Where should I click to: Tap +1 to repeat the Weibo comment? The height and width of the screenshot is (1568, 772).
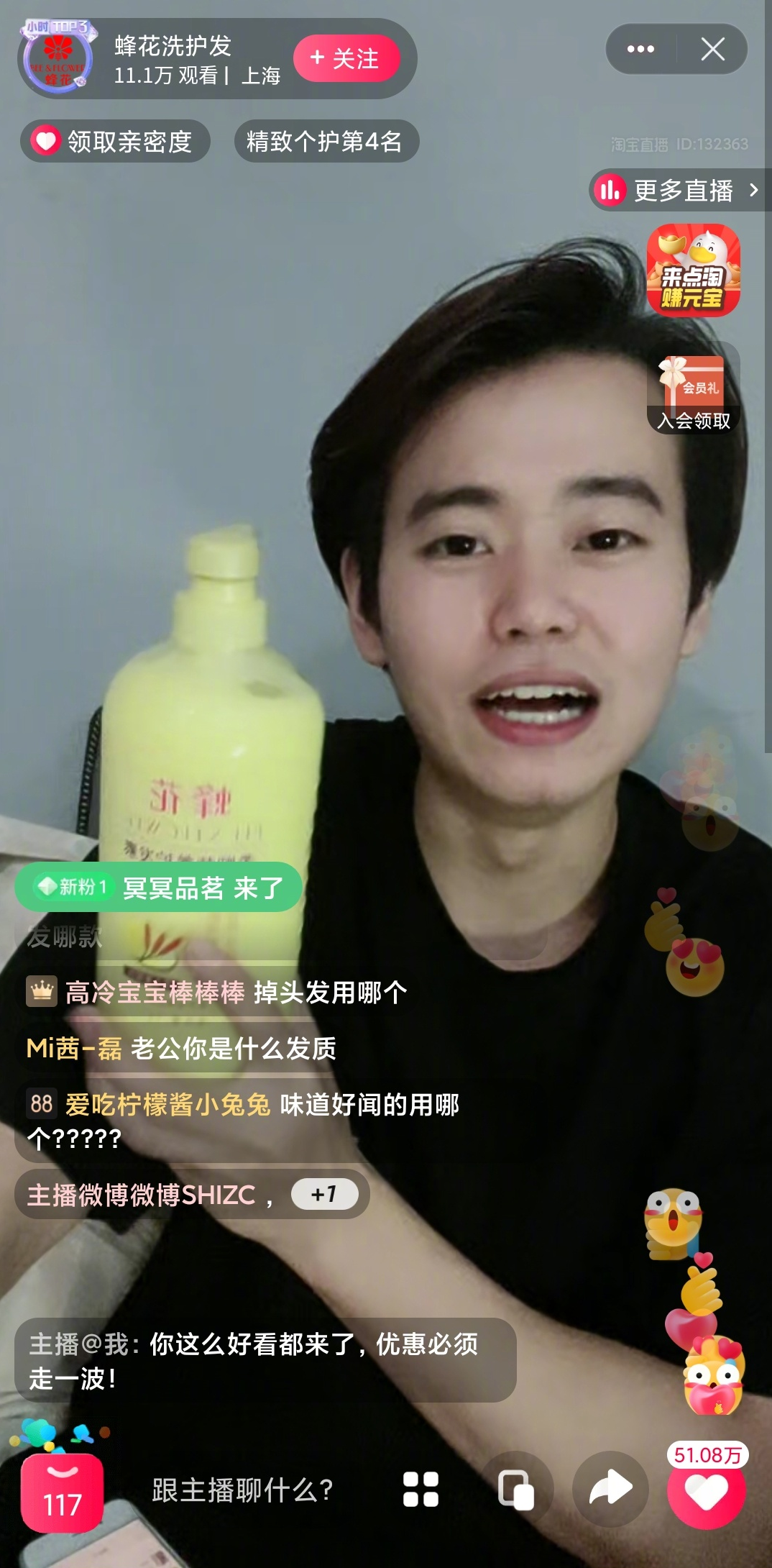point(324,1195)
